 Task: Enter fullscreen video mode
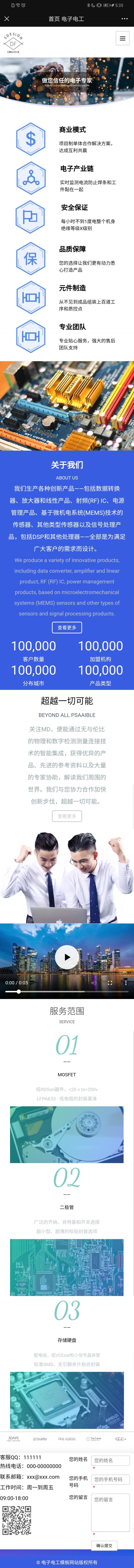coord(110,982)
